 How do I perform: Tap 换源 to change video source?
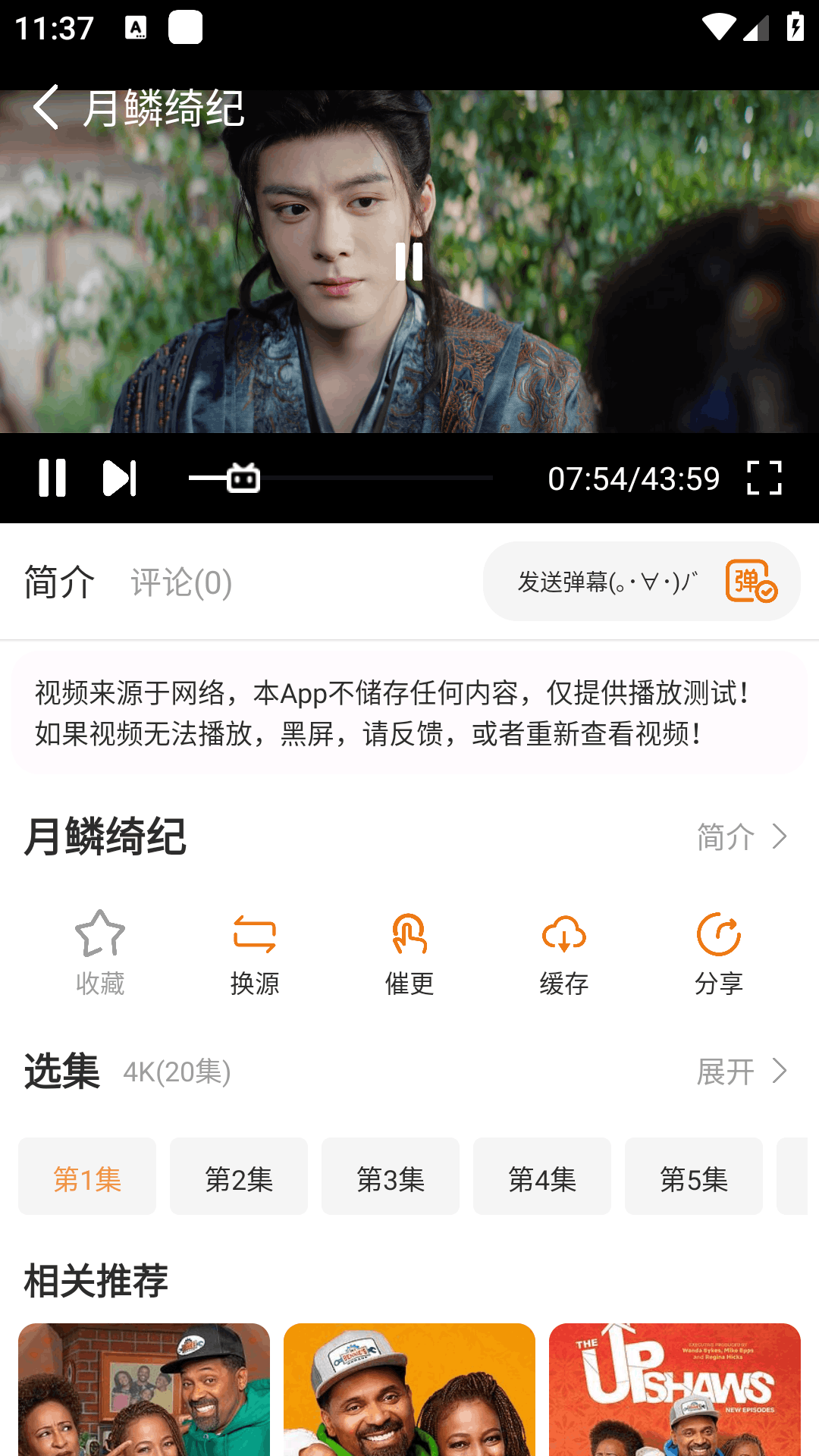click(255, 952)
